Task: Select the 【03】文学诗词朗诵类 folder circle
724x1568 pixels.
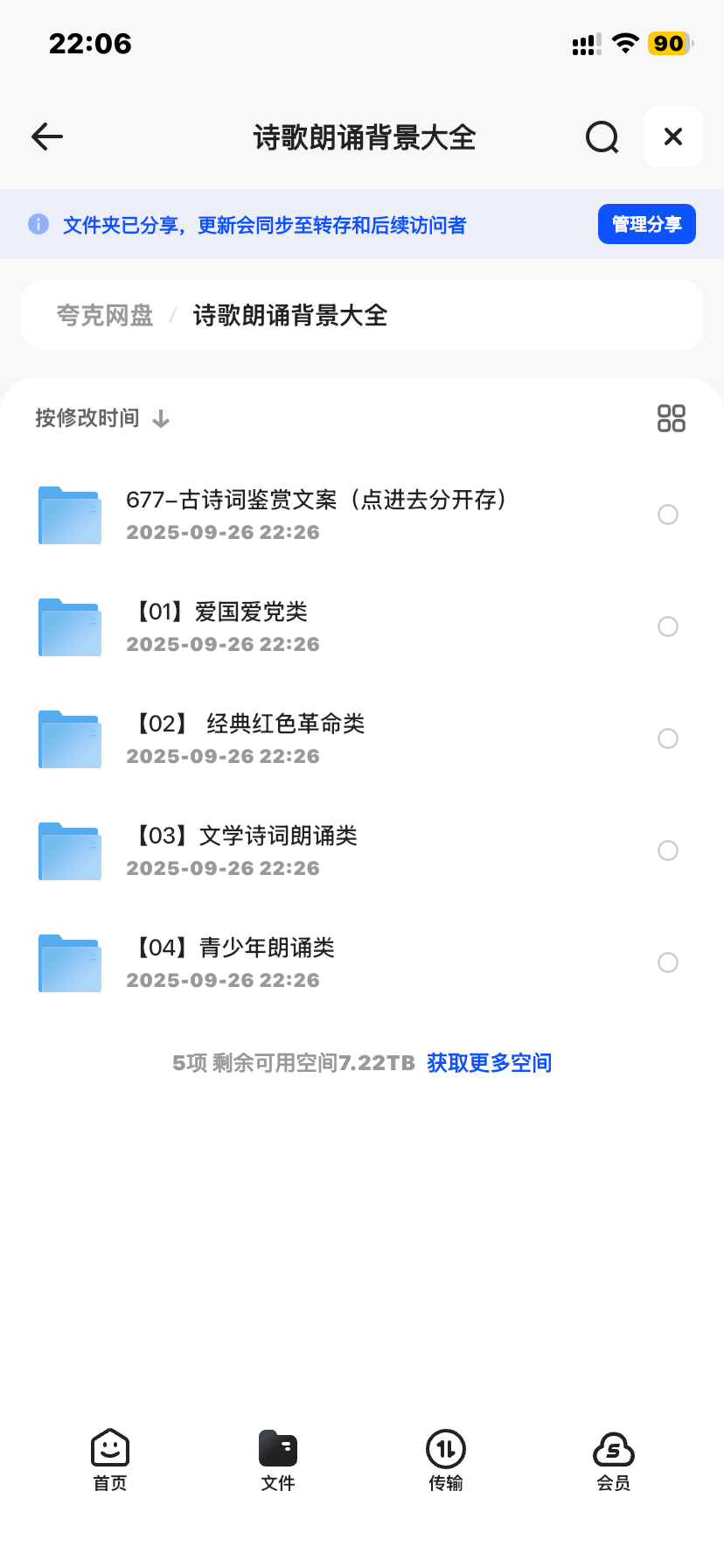Action: [668, 850]
